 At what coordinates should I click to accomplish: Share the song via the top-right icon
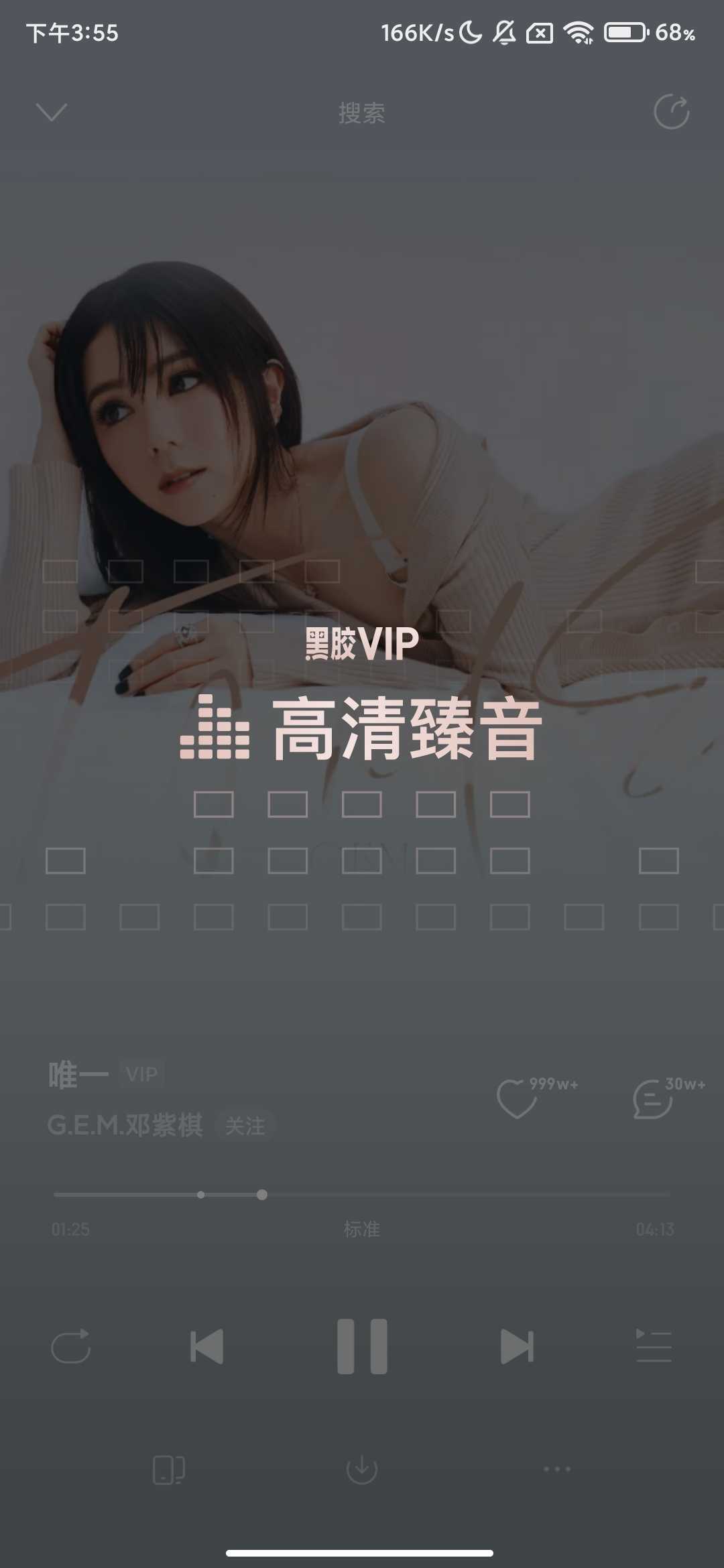point(671,112)
